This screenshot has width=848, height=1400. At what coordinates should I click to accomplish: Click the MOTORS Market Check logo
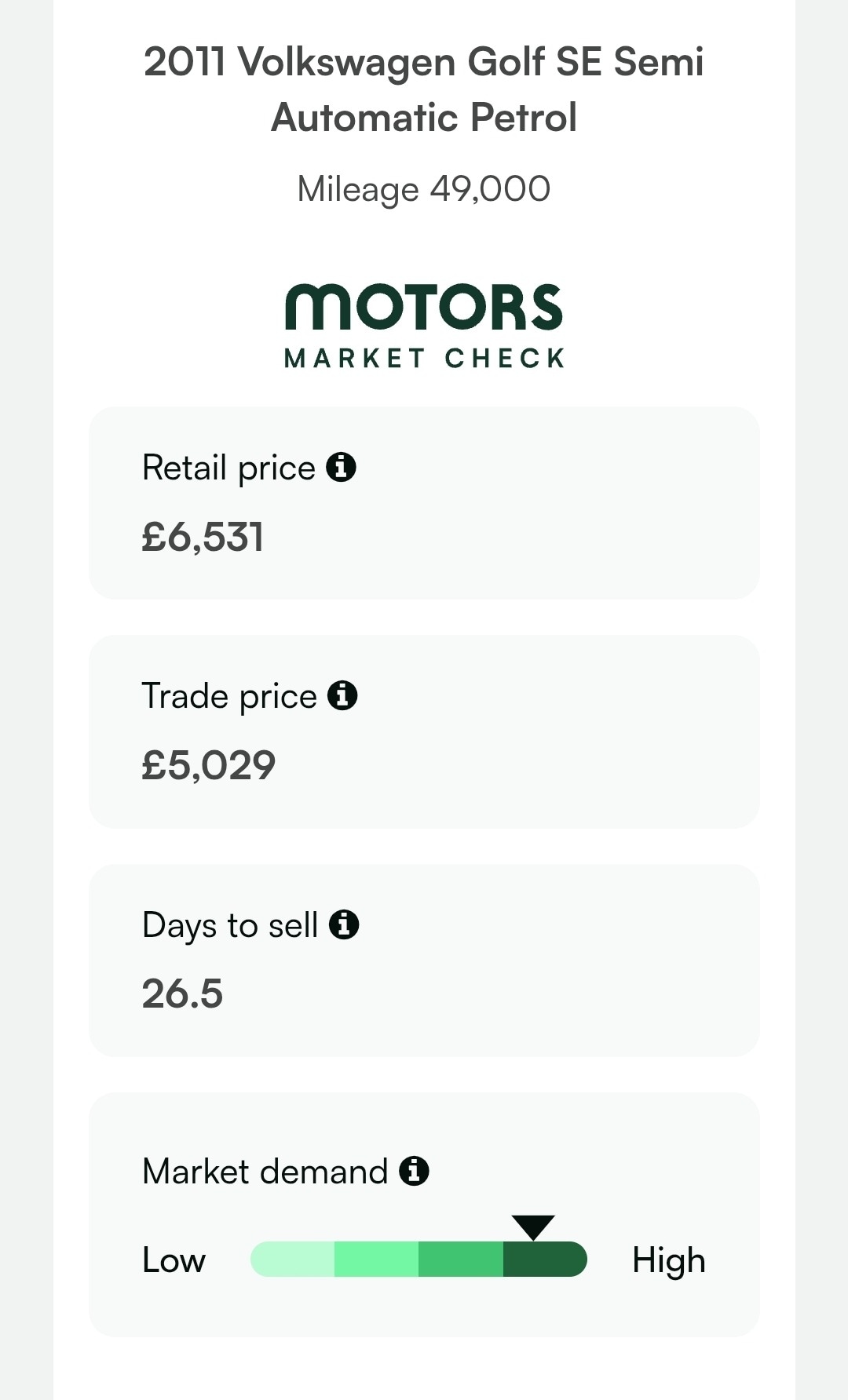tap(423, 324)
